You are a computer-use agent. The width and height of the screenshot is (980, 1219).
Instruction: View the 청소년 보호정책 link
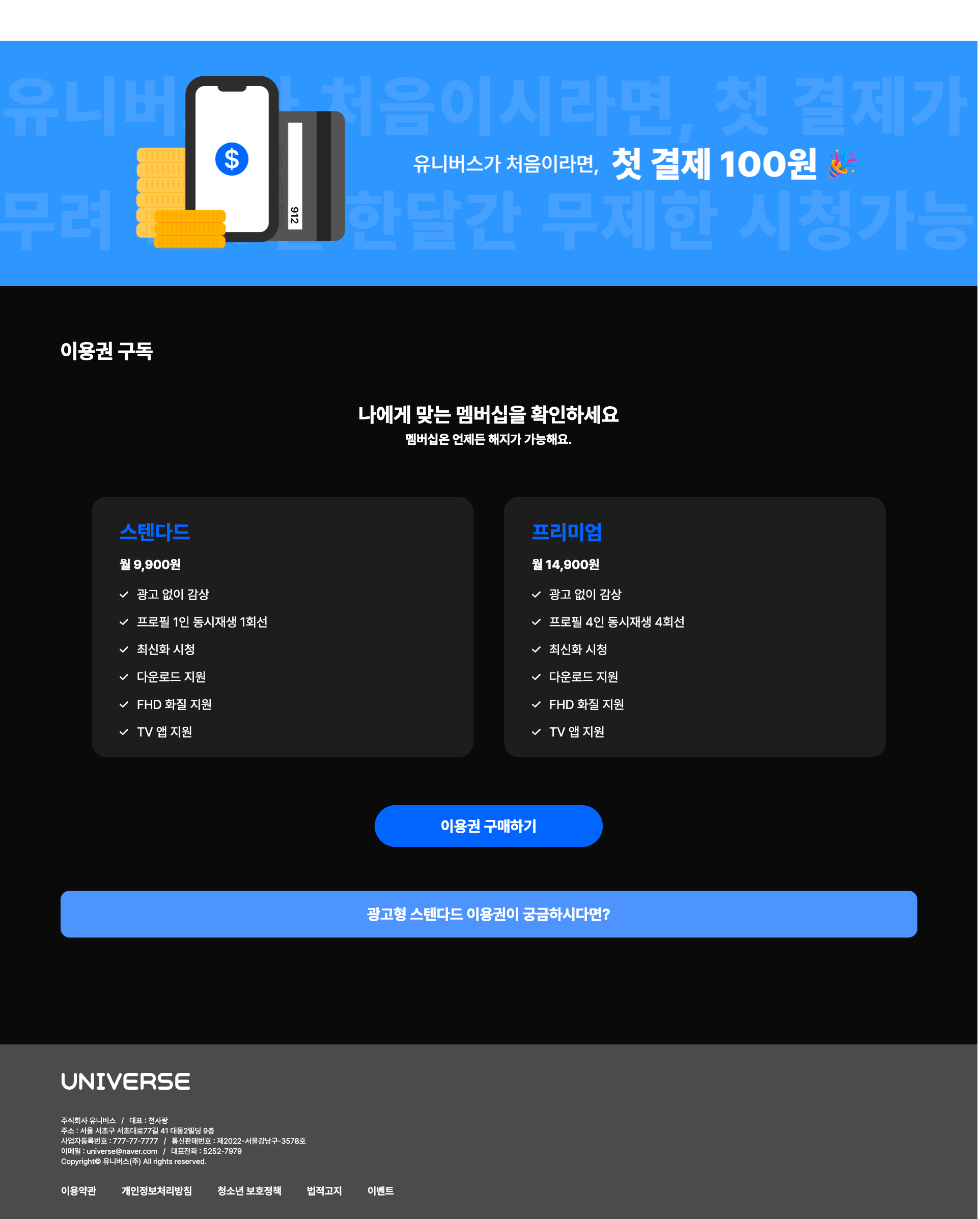(249, 1190)
